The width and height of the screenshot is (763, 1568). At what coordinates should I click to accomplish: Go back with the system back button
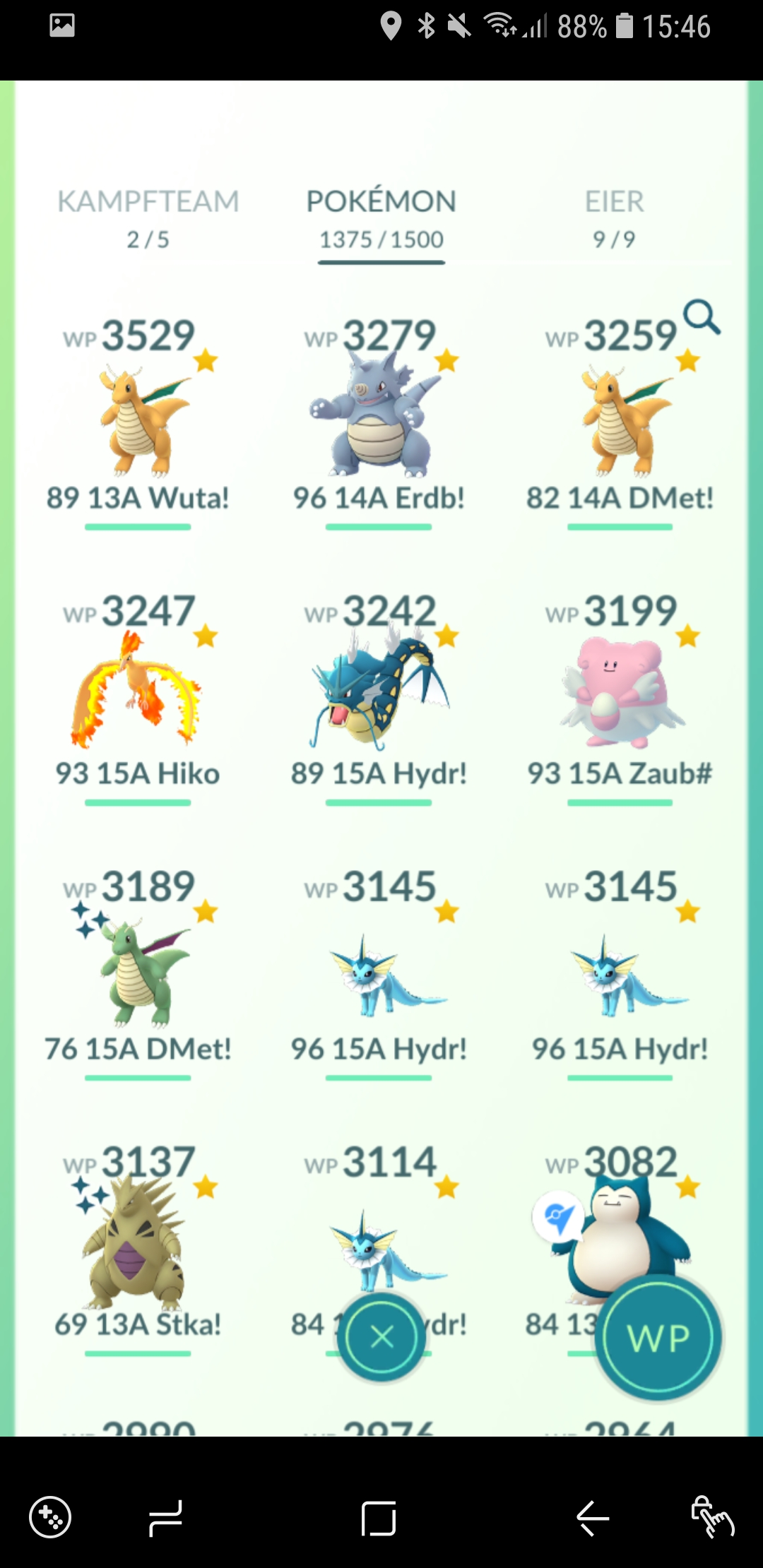593,1518
